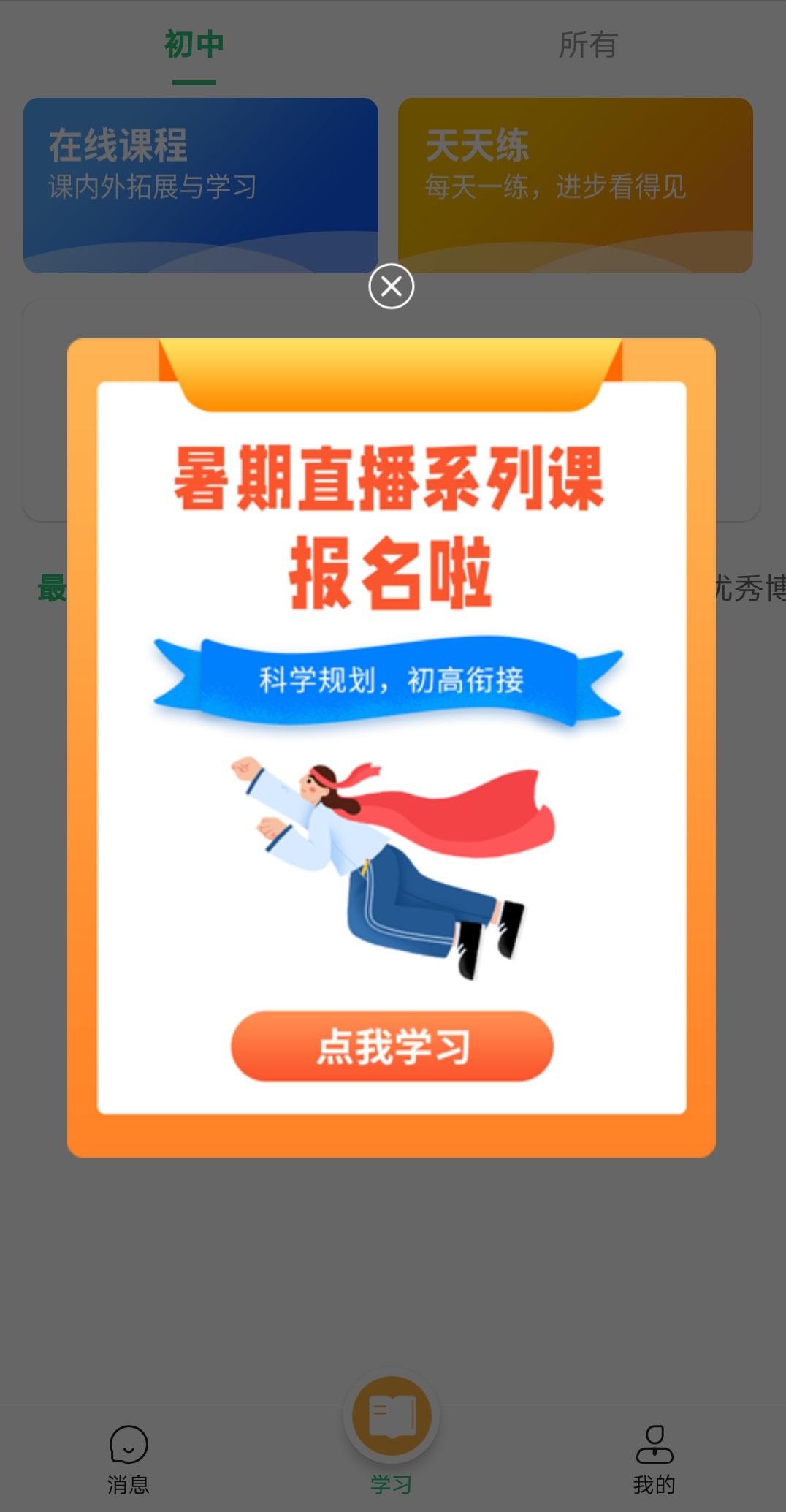Tap the 点我学习 button
Viewport: 786px width, 1512px height.
coord(392,1046)
